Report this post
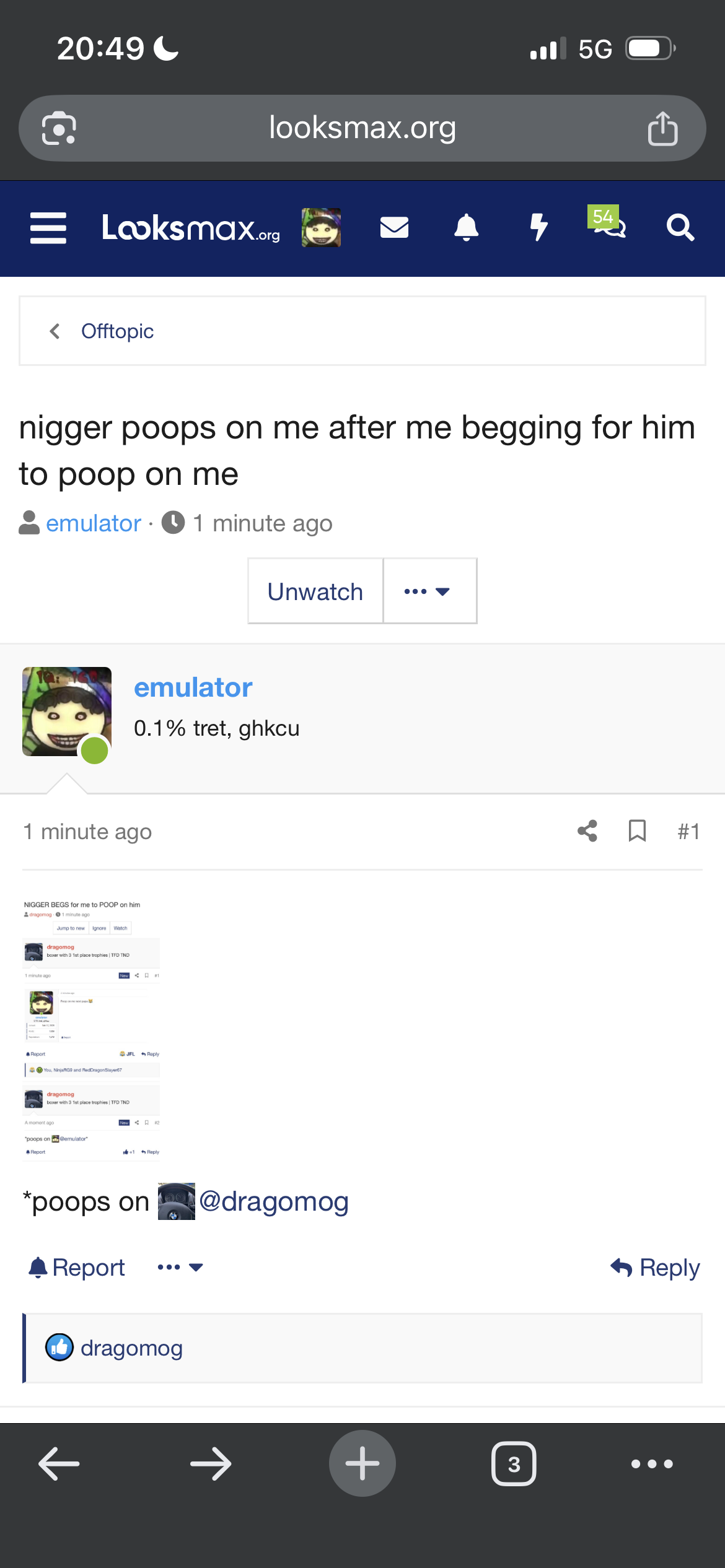 click(x=77, y=1268)
